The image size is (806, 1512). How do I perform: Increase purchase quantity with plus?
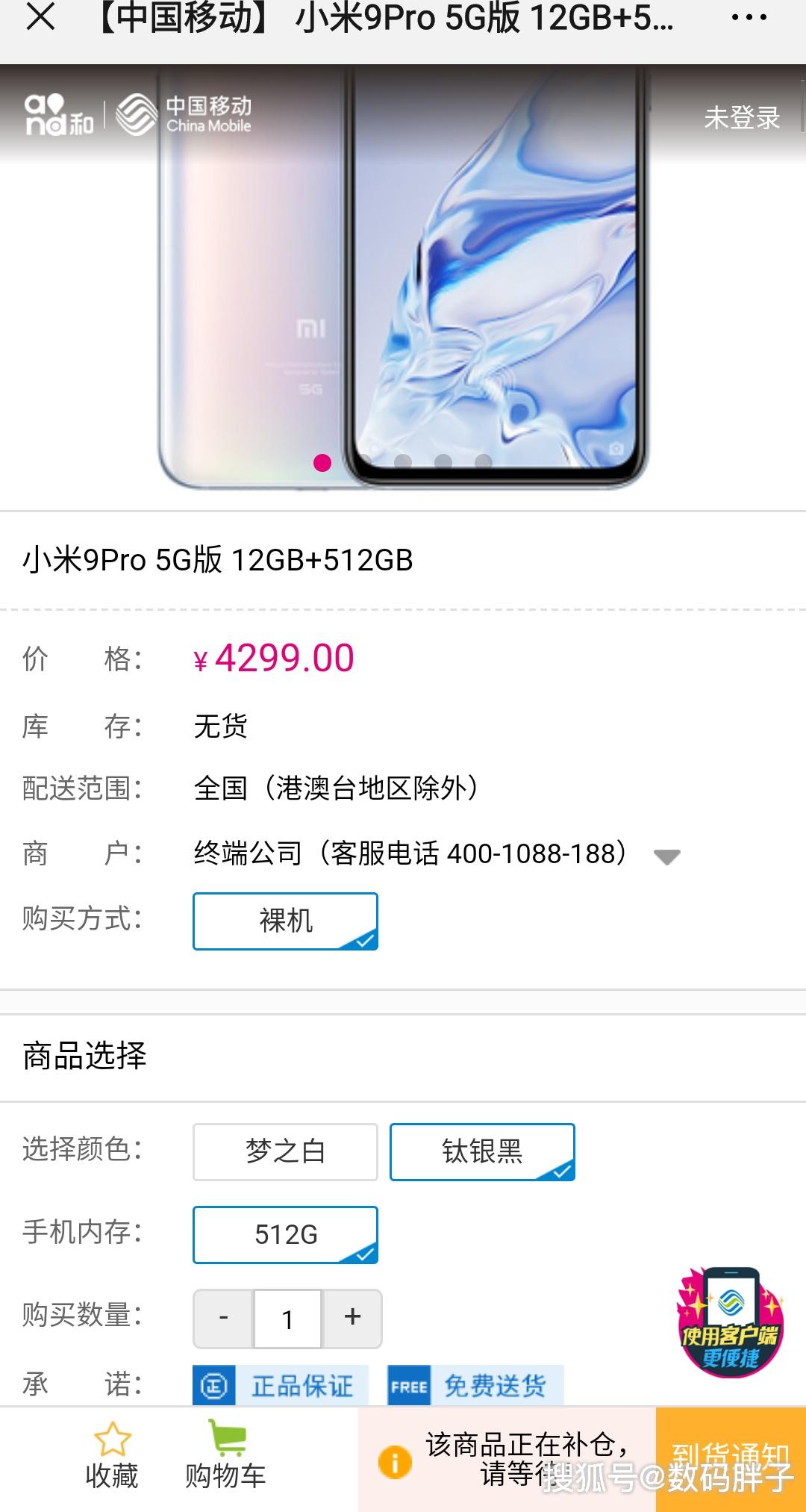point(352,1318)
